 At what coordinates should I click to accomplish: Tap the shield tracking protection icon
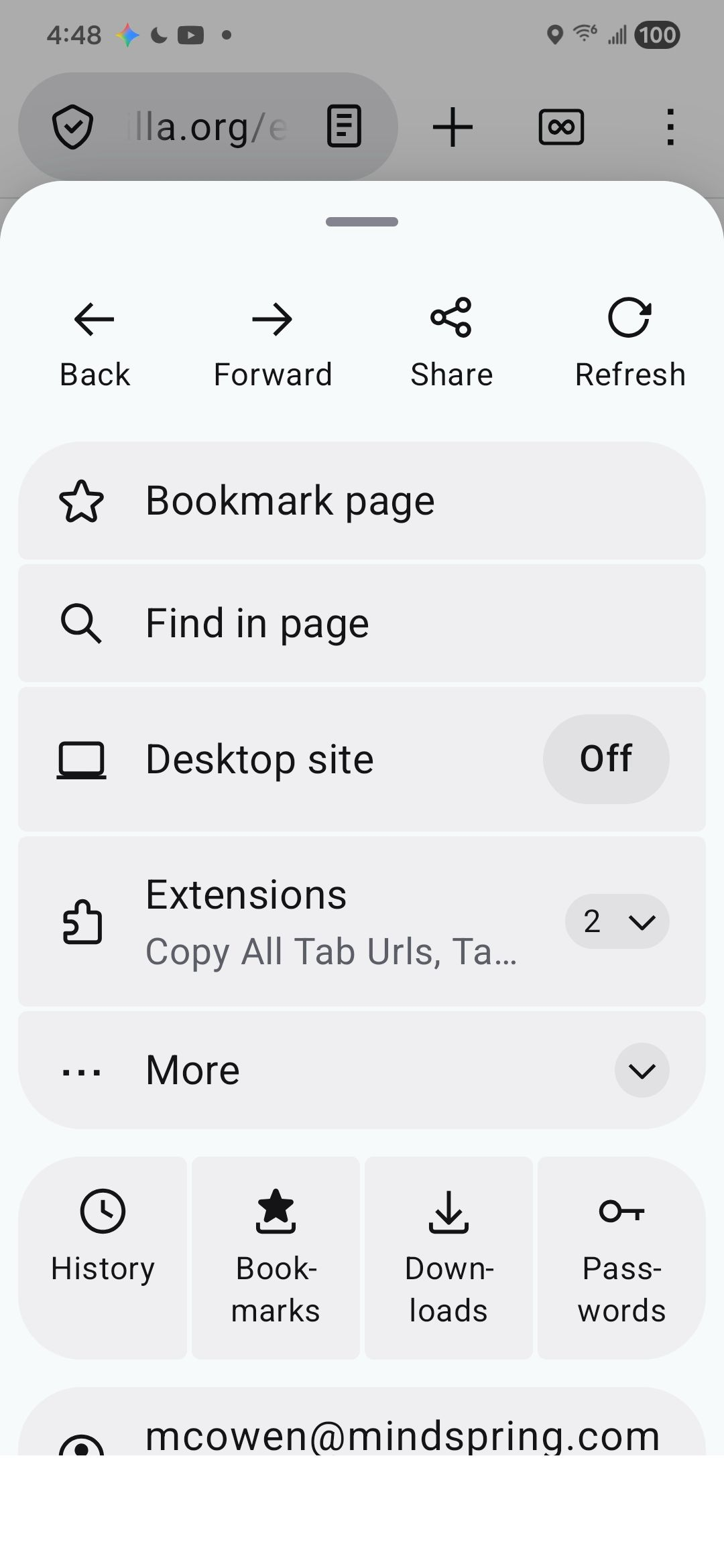(72, 127)
